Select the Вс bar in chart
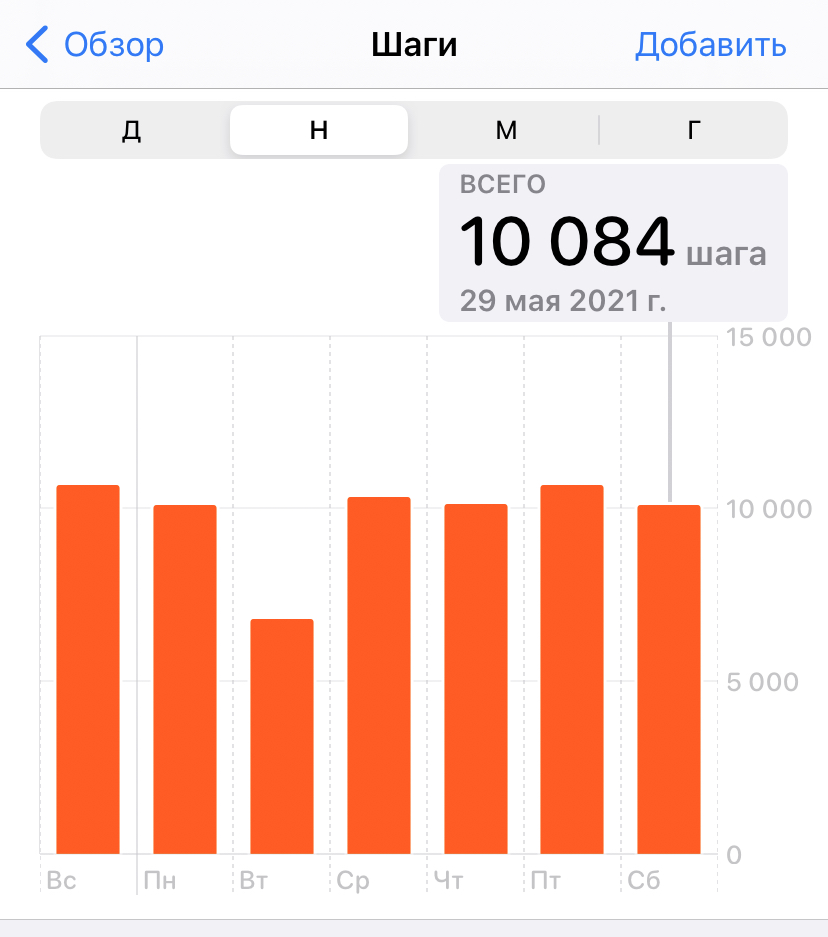 [88, 670]
